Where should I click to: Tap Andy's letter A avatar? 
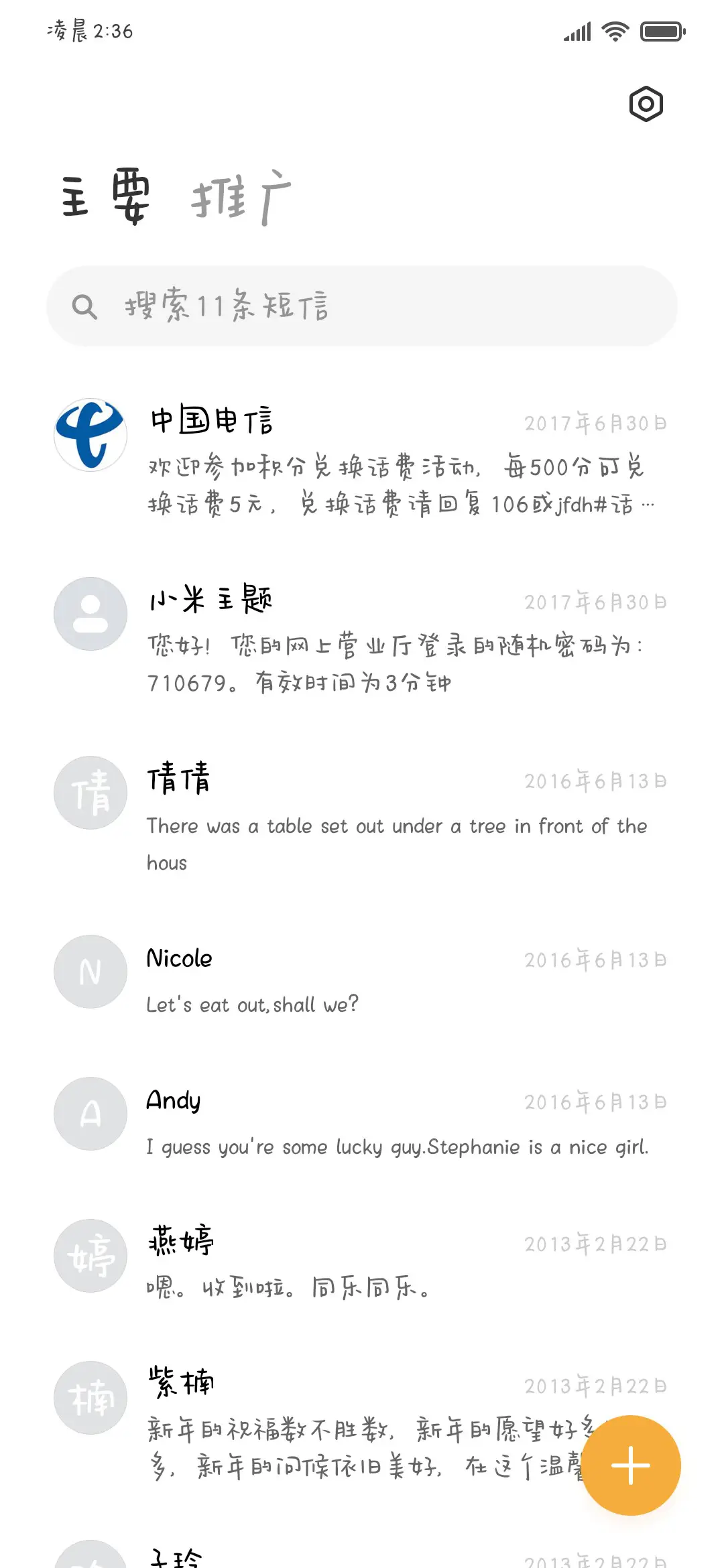click(x=90, y=1114)
